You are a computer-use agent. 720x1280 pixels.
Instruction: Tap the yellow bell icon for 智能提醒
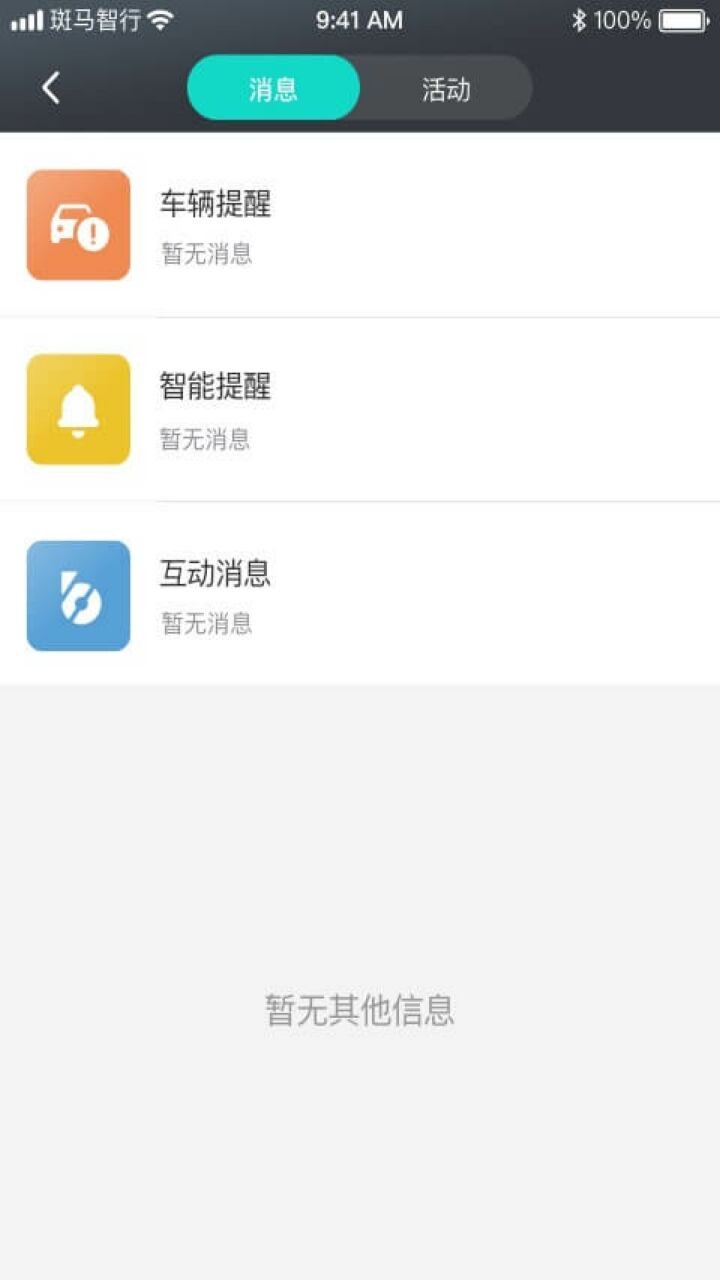[x=79, y=410]
